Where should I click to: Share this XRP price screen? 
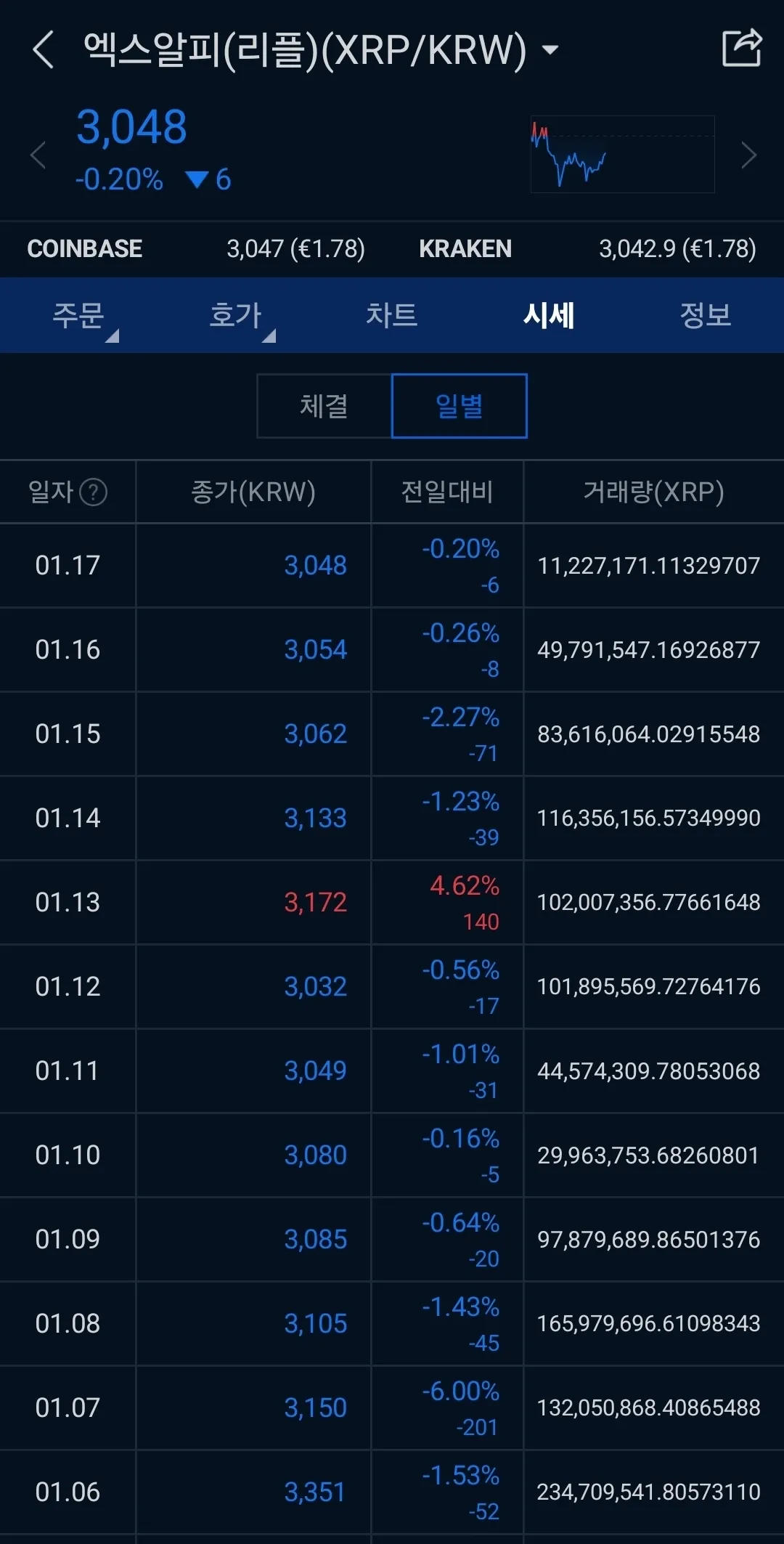click(741, 49)
